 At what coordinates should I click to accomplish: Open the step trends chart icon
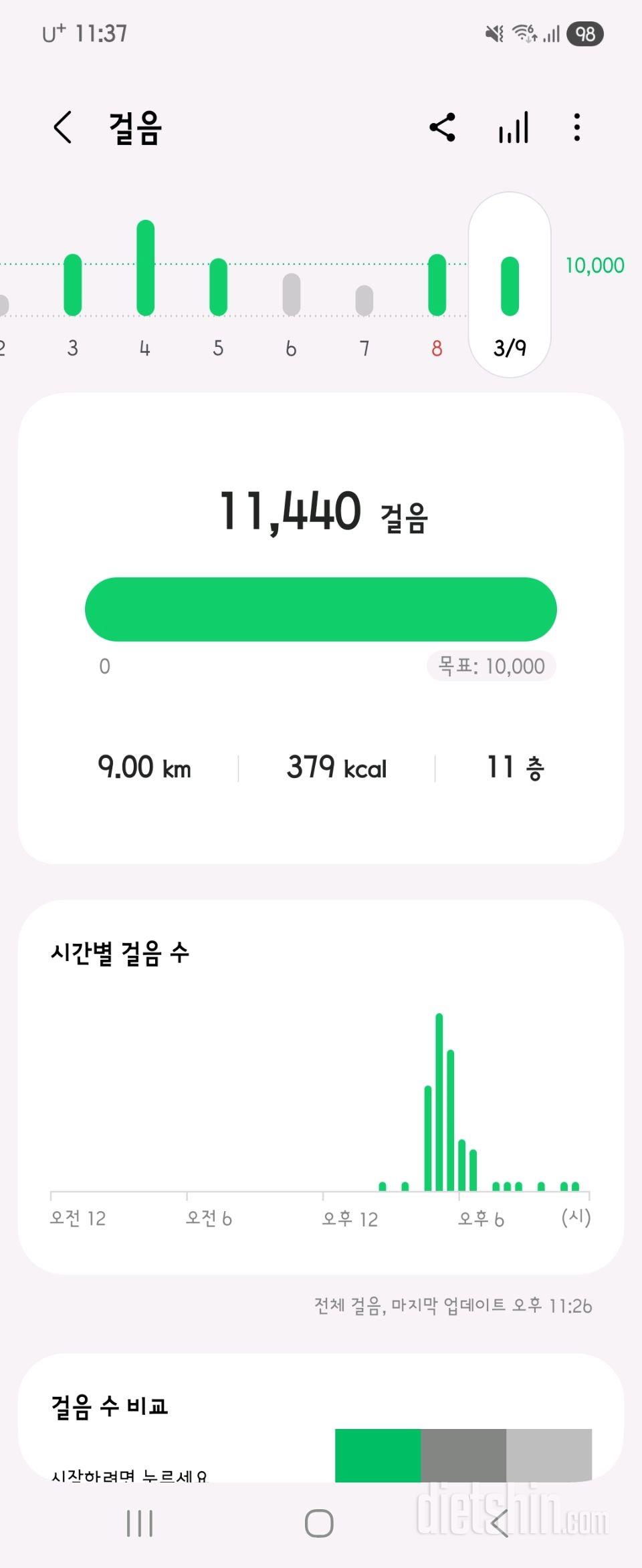(513, 127)
